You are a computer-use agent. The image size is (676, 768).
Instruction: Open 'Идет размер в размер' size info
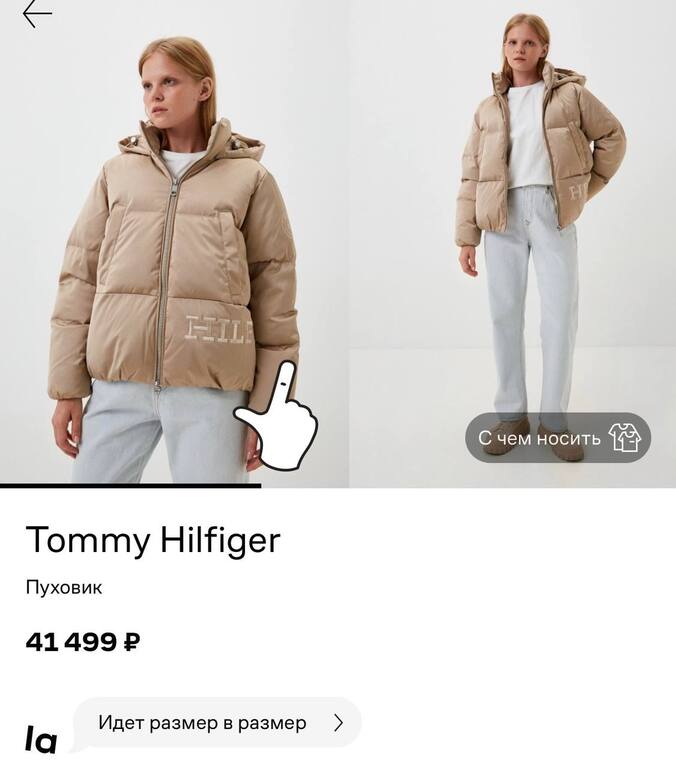tap(217, 722)
